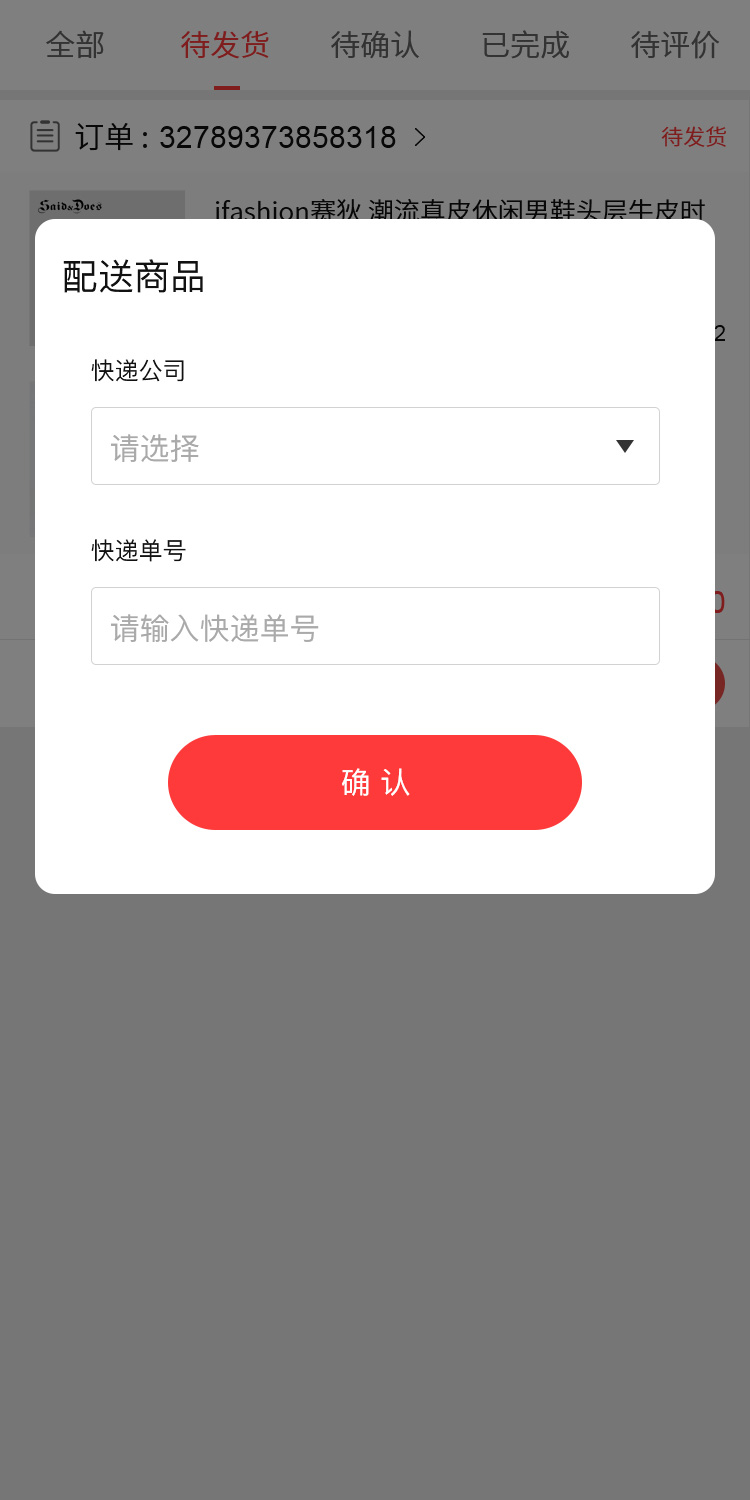Open order 32789373858318 details
750x1500 pixels.
click(250, 137)
